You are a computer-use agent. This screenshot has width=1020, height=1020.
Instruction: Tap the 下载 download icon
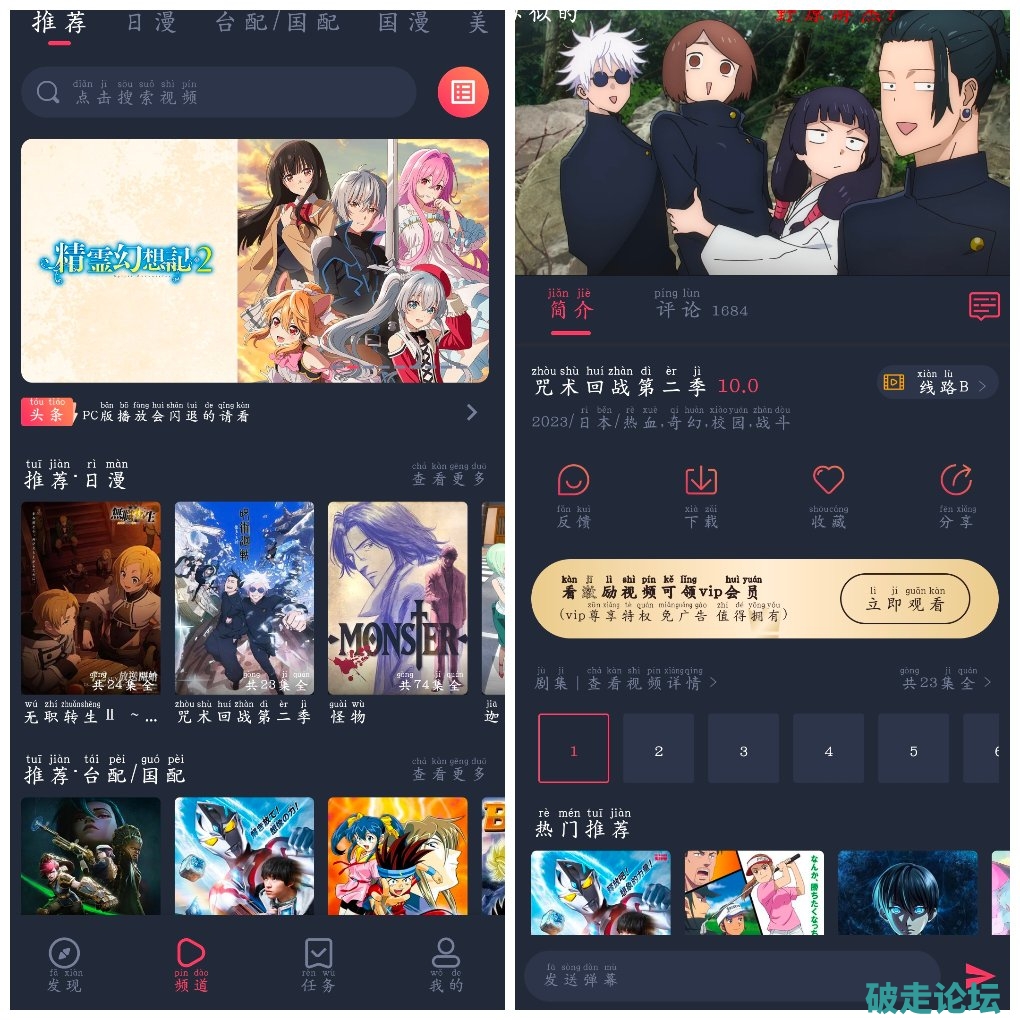click(701, 495)
